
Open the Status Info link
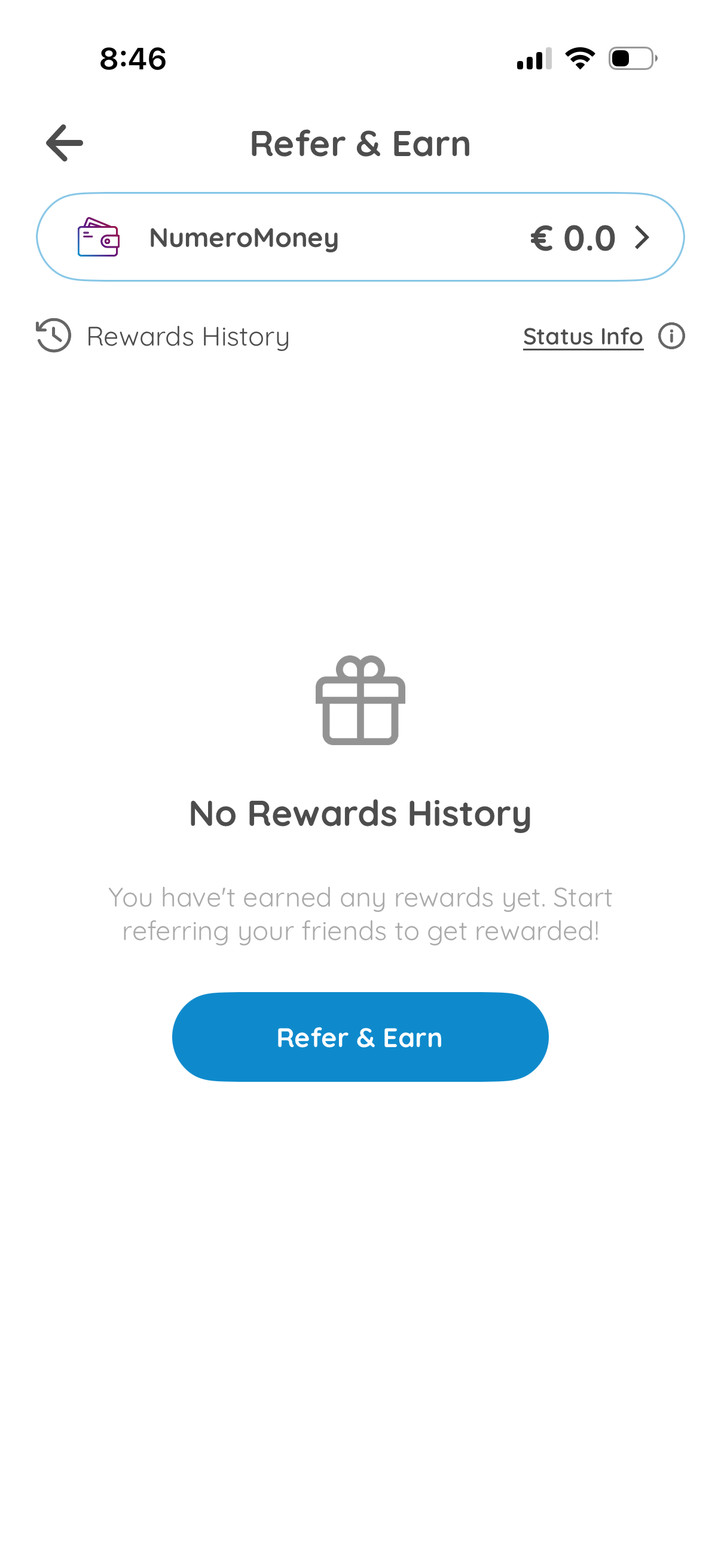tap(582, 337)
